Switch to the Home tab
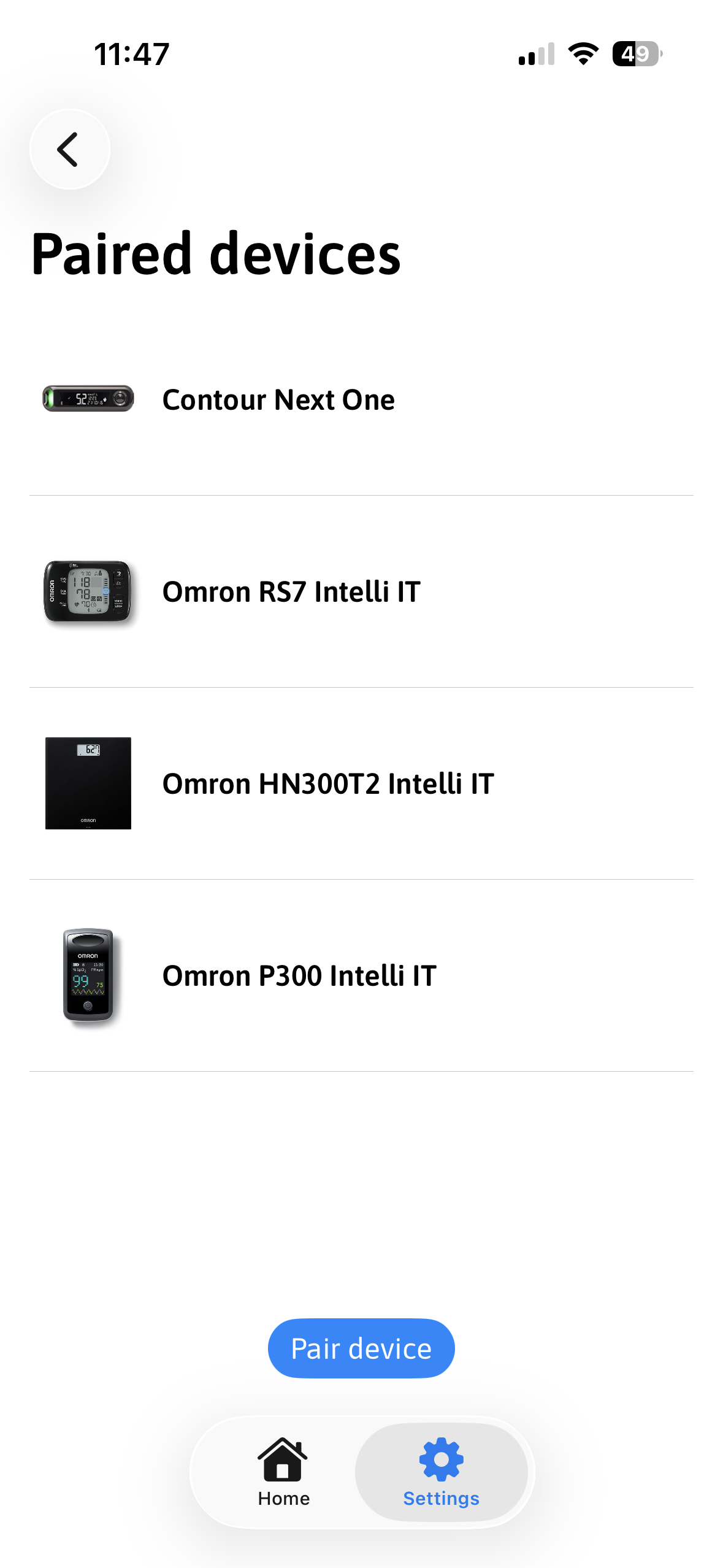The width and height of the screenshot is (723, 1568). pos(283,1472)
